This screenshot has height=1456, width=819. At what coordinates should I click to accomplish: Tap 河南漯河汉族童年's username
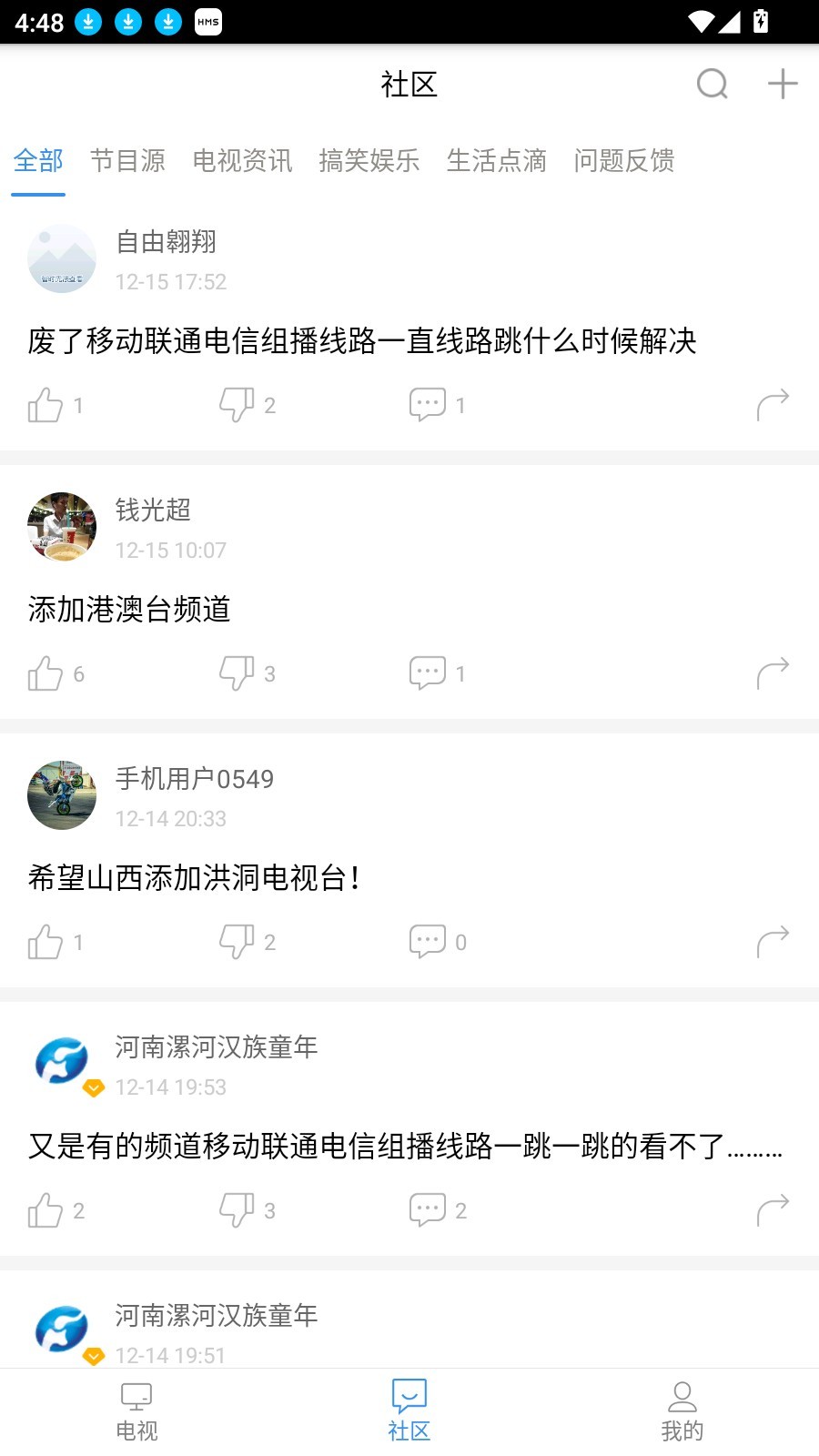coord(216,1048)
